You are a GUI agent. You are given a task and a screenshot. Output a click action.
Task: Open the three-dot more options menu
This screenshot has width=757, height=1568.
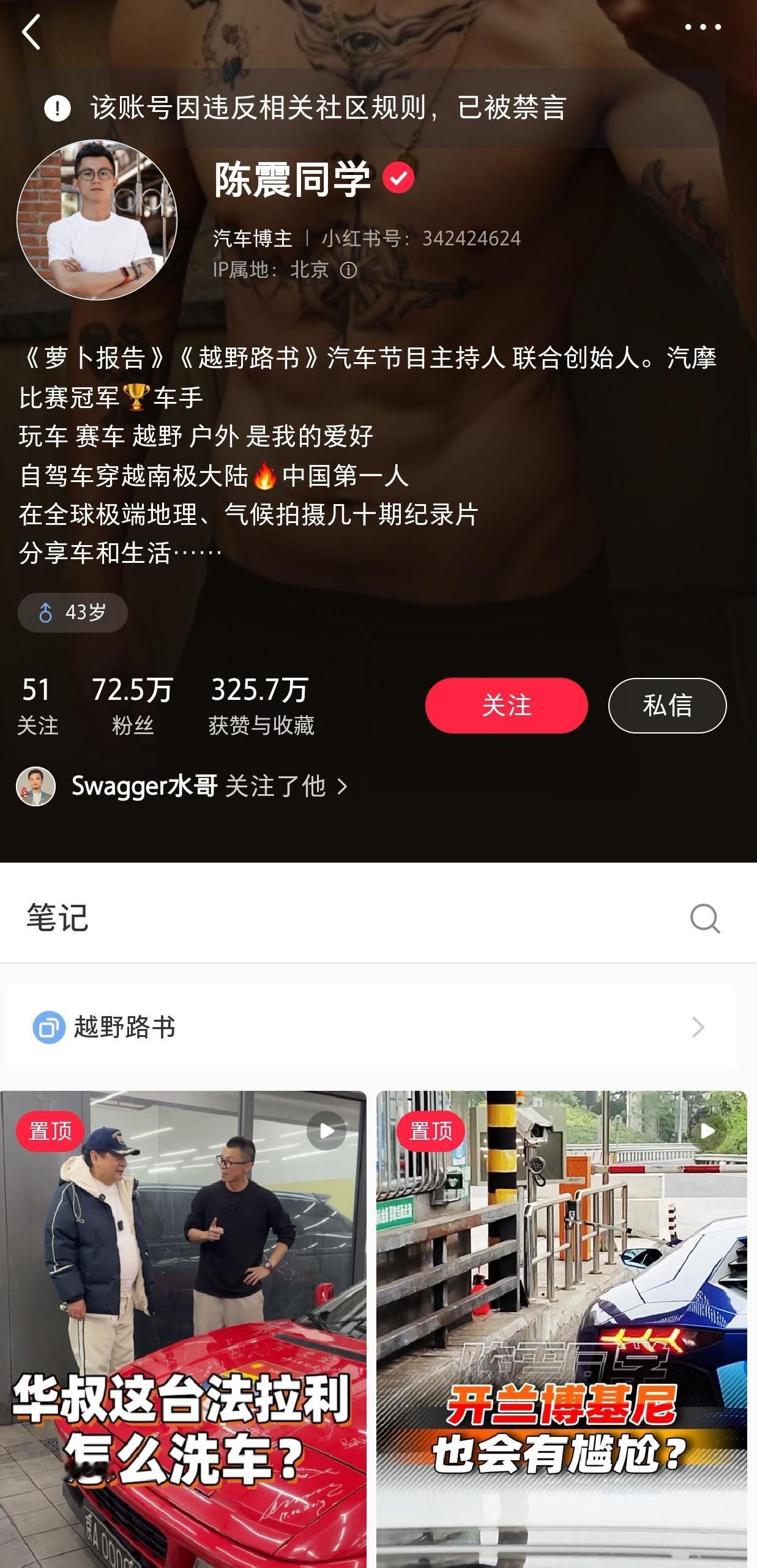[x=703, y=27]
